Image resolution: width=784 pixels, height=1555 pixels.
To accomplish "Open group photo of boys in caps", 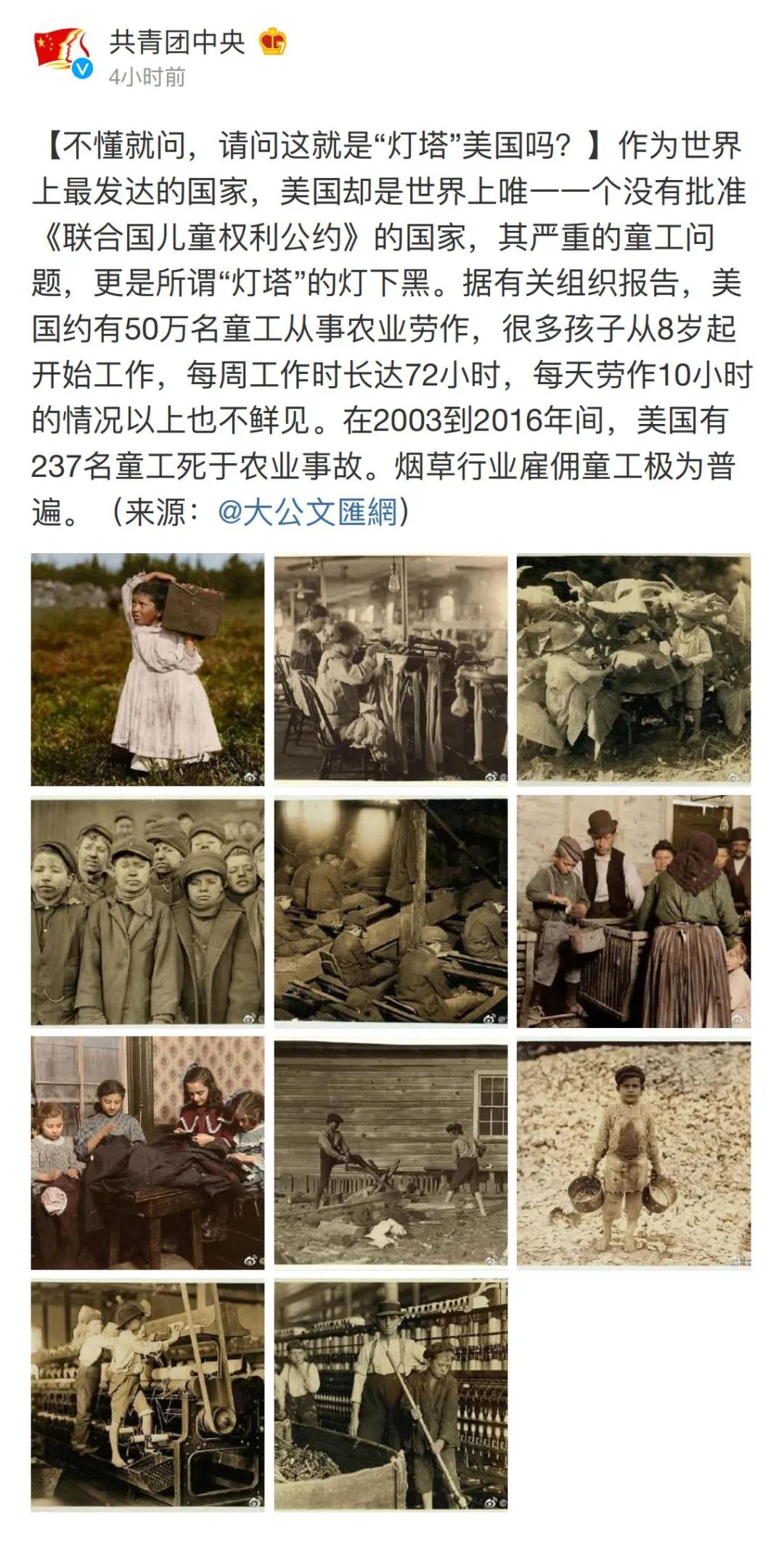I will pyautogui.click(x=147, y=912).
